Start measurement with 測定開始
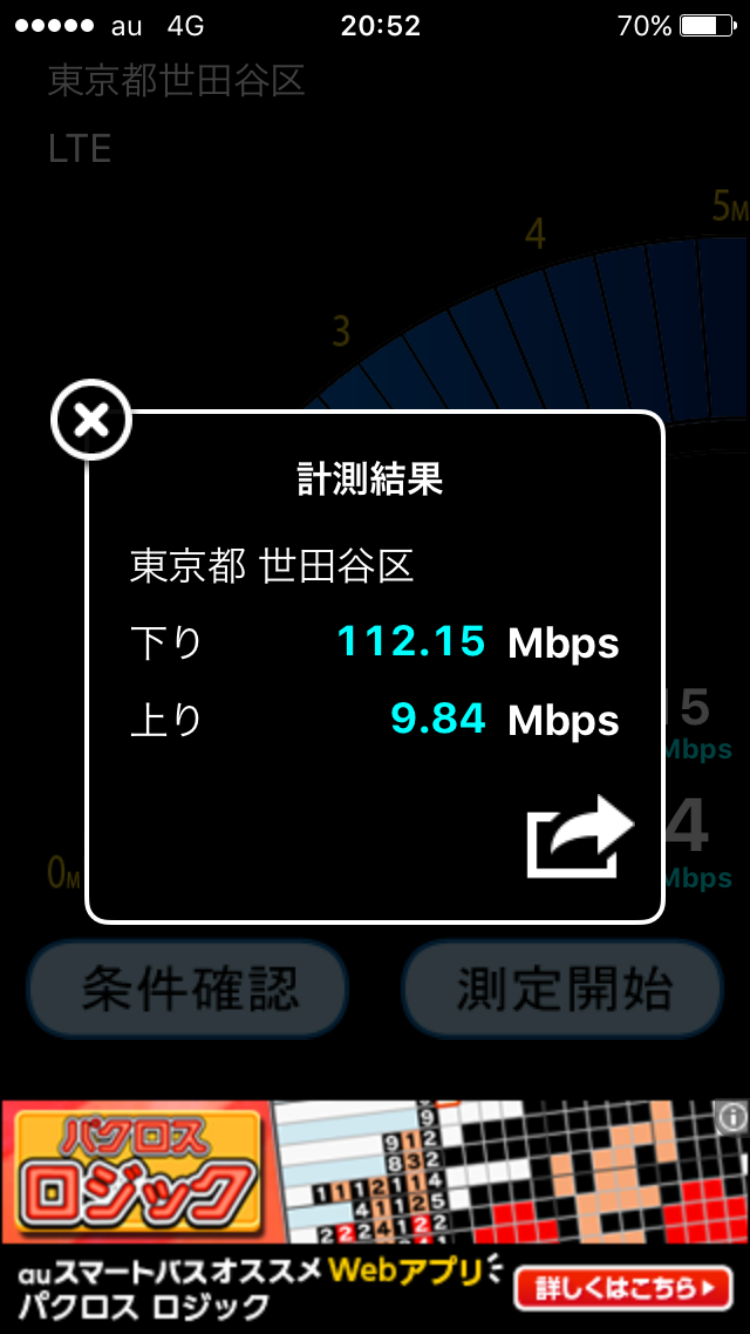Screen dimensions: 750x1334 [562, 989]
